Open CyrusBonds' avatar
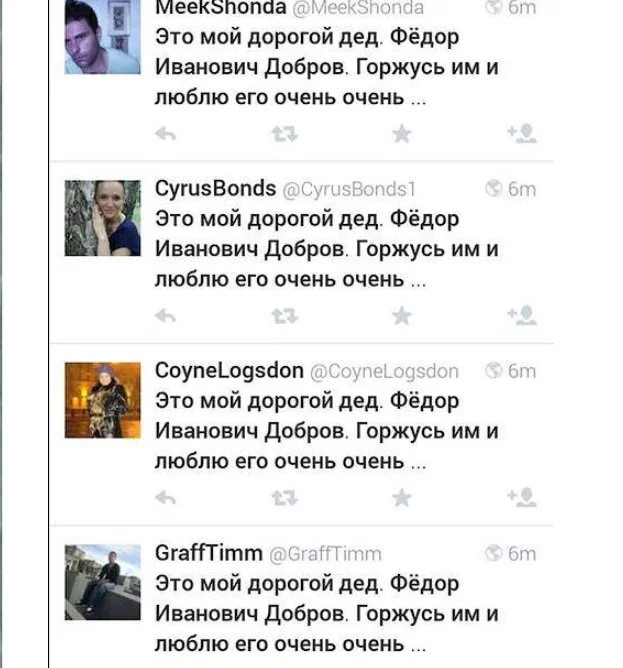The width and height of the screenshot is (623, 668). click(102, 218)
